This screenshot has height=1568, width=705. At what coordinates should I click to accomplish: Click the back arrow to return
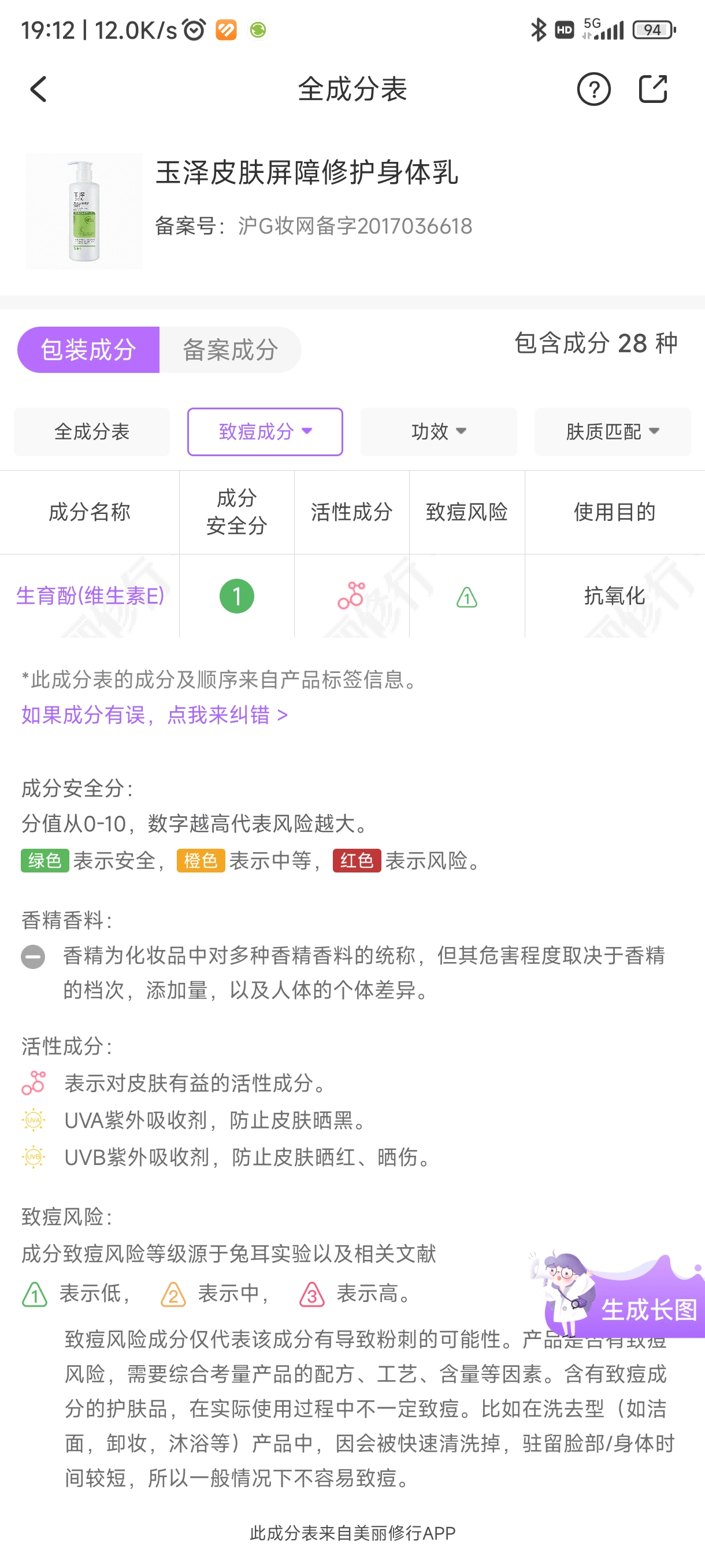click(x=38, y=89)
